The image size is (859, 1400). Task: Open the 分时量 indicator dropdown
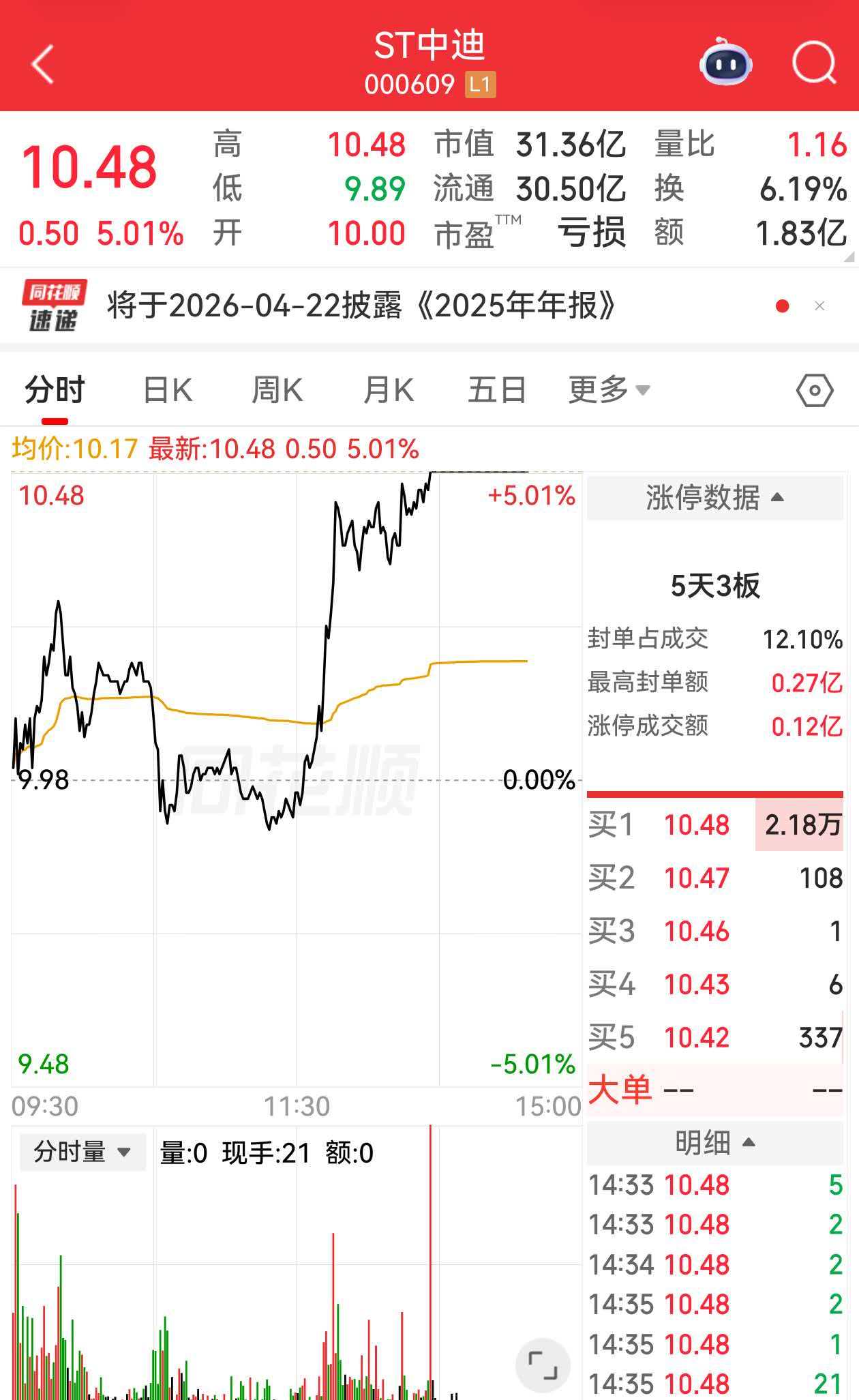point(82,1152)
